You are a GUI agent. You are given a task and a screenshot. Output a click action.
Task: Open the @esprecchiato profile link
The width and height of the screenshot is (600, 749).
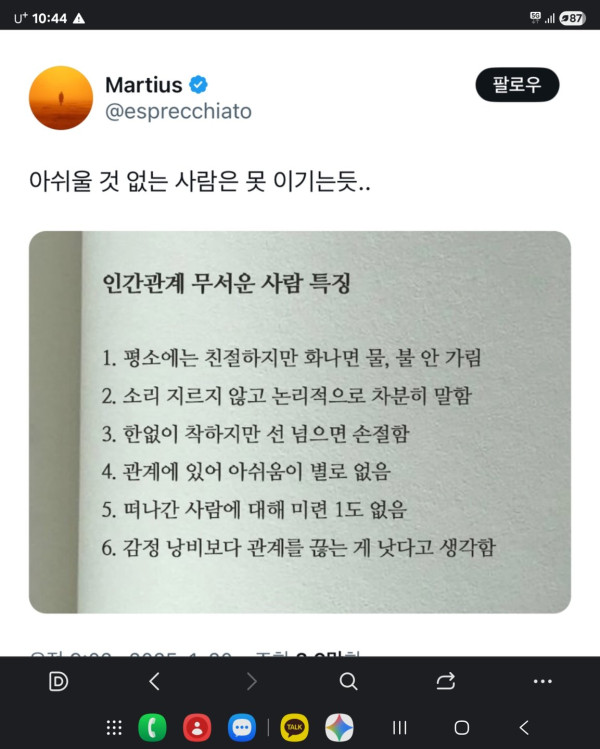coord(178,112)
